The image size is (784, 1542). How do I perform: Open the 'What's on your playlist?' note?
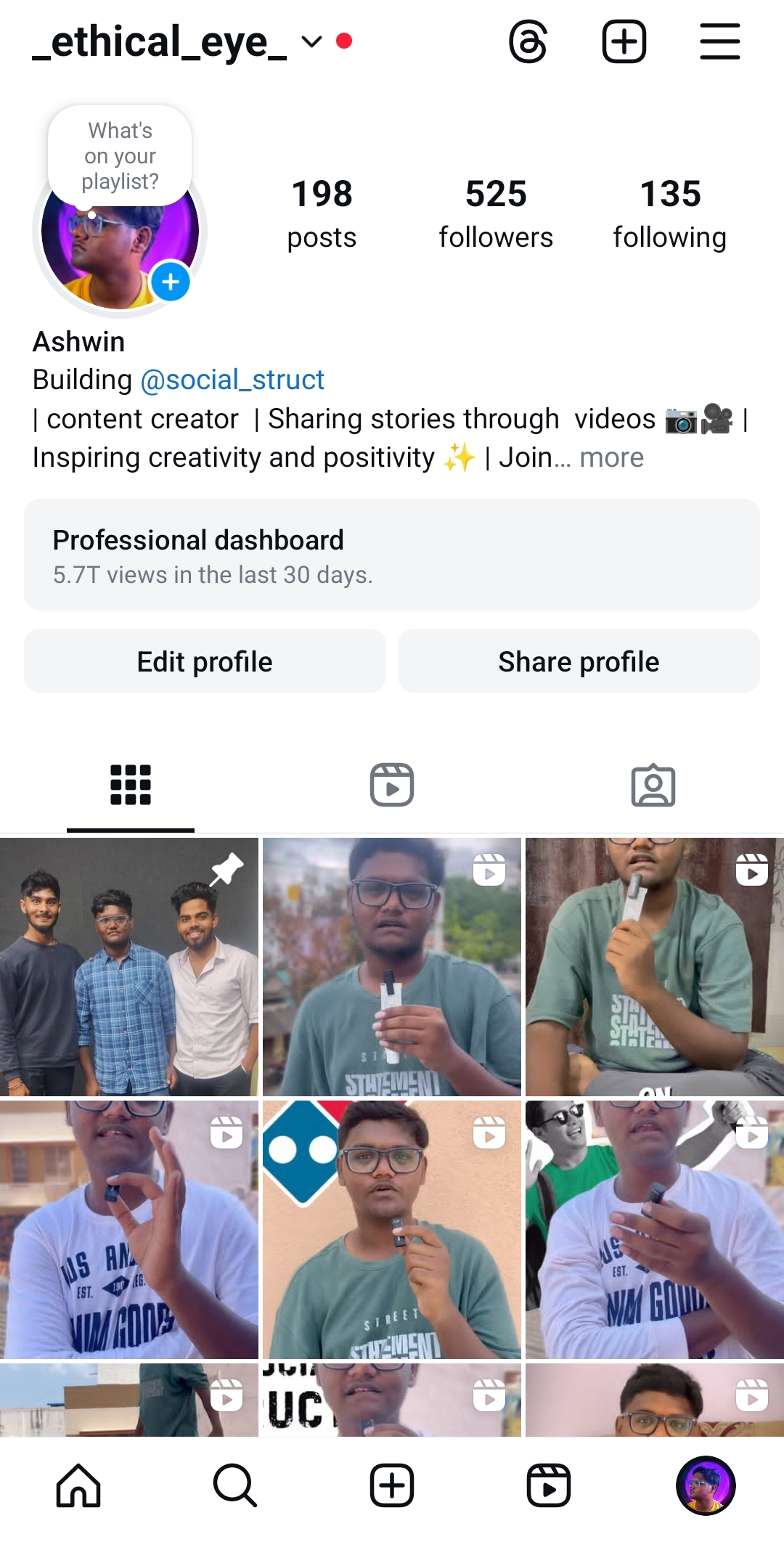coord(120,156)
